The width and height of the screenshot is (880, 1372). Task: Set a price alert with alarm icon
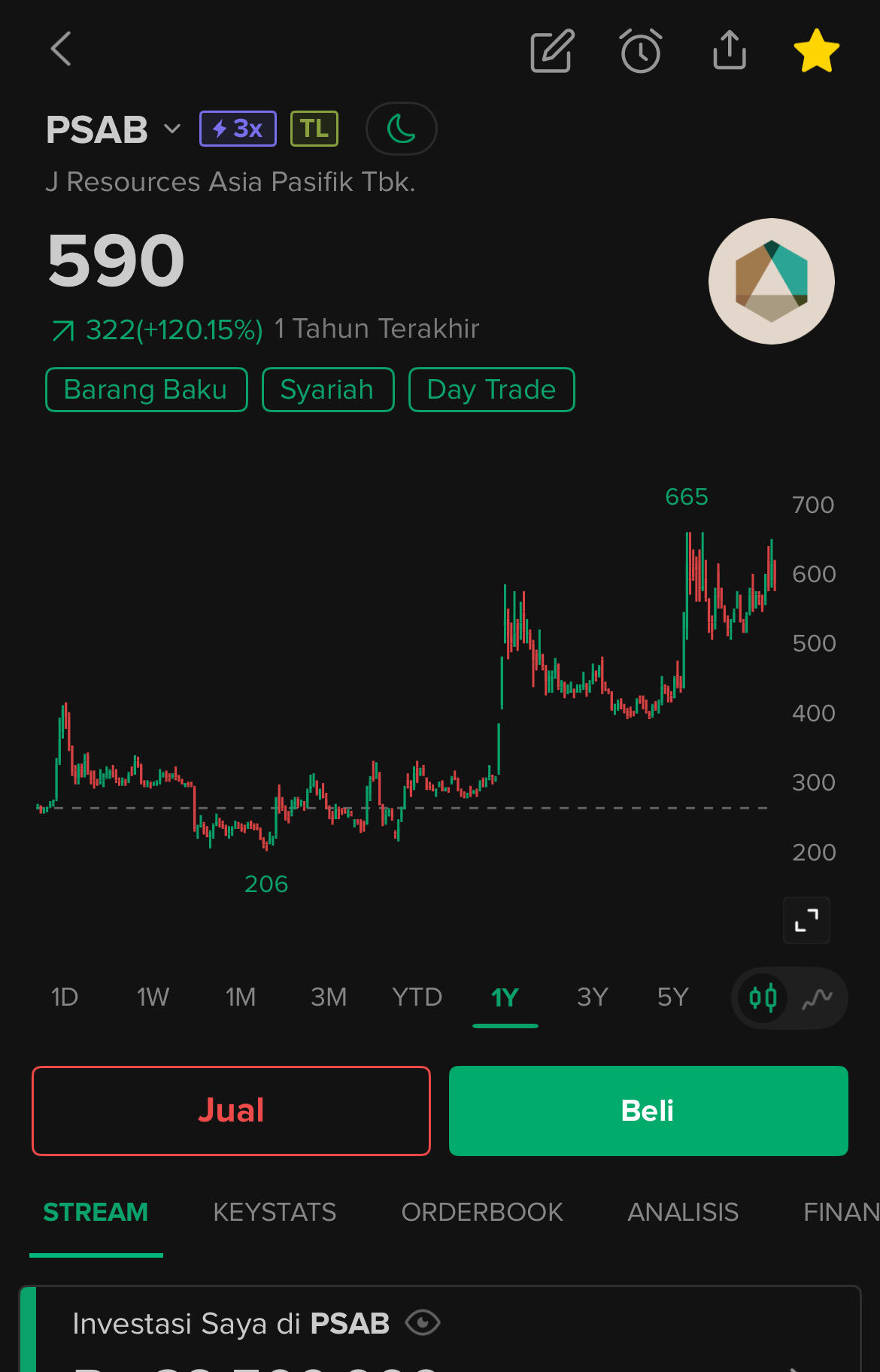coord(641,51)
